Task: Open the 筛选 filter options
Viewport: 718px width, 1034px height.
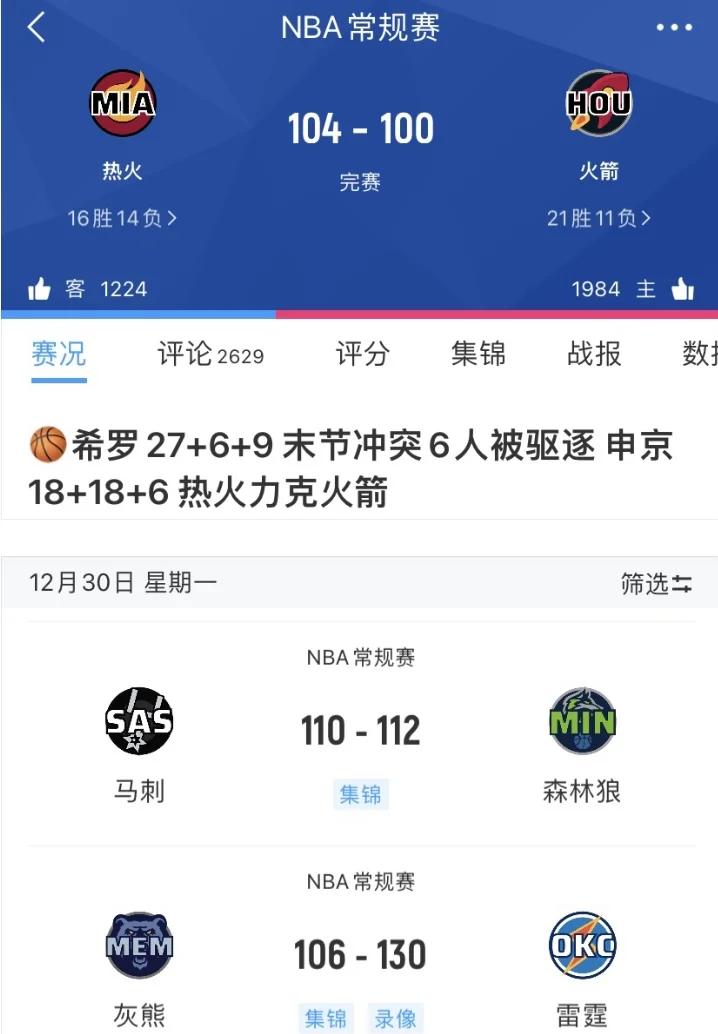Action: [656, 584]
